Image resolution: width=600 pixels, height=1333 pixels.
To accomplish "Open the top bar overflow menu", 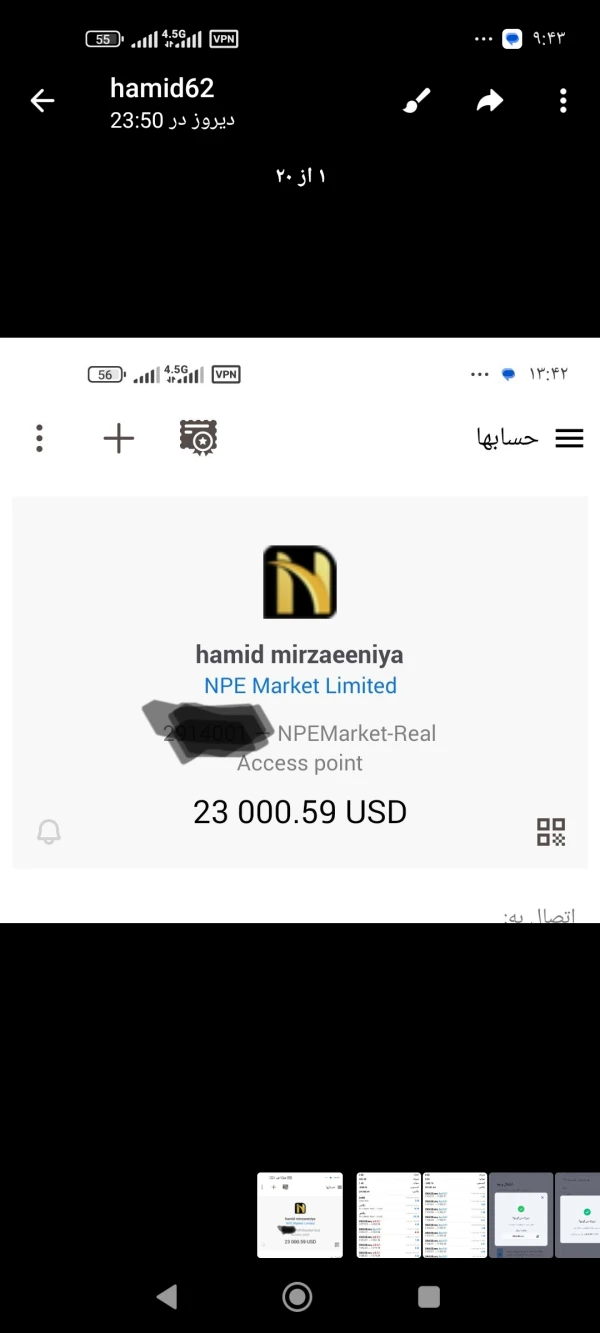I will point(563,100).
